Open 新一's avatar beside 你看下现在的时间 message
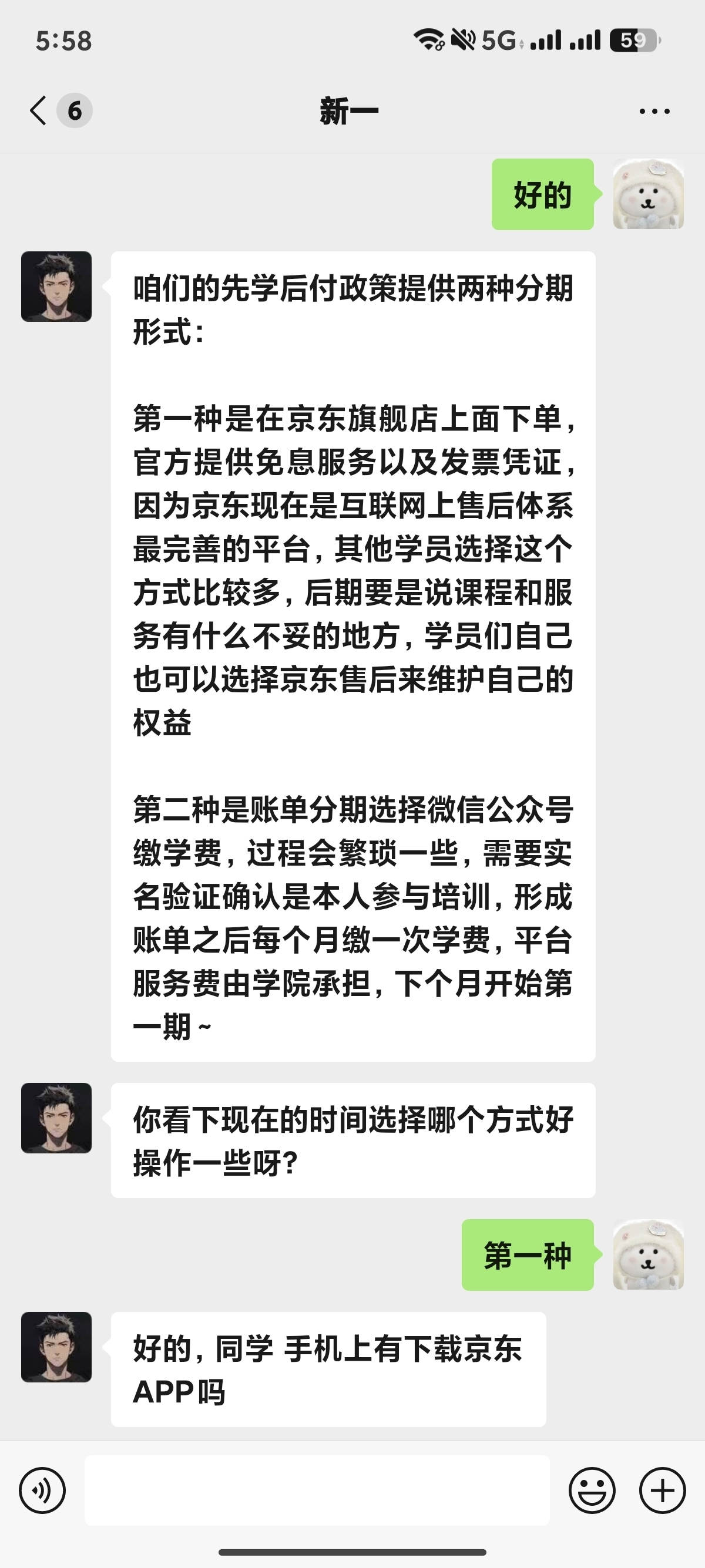This screenshot has height=1568, width=705. pos(56,1118)
